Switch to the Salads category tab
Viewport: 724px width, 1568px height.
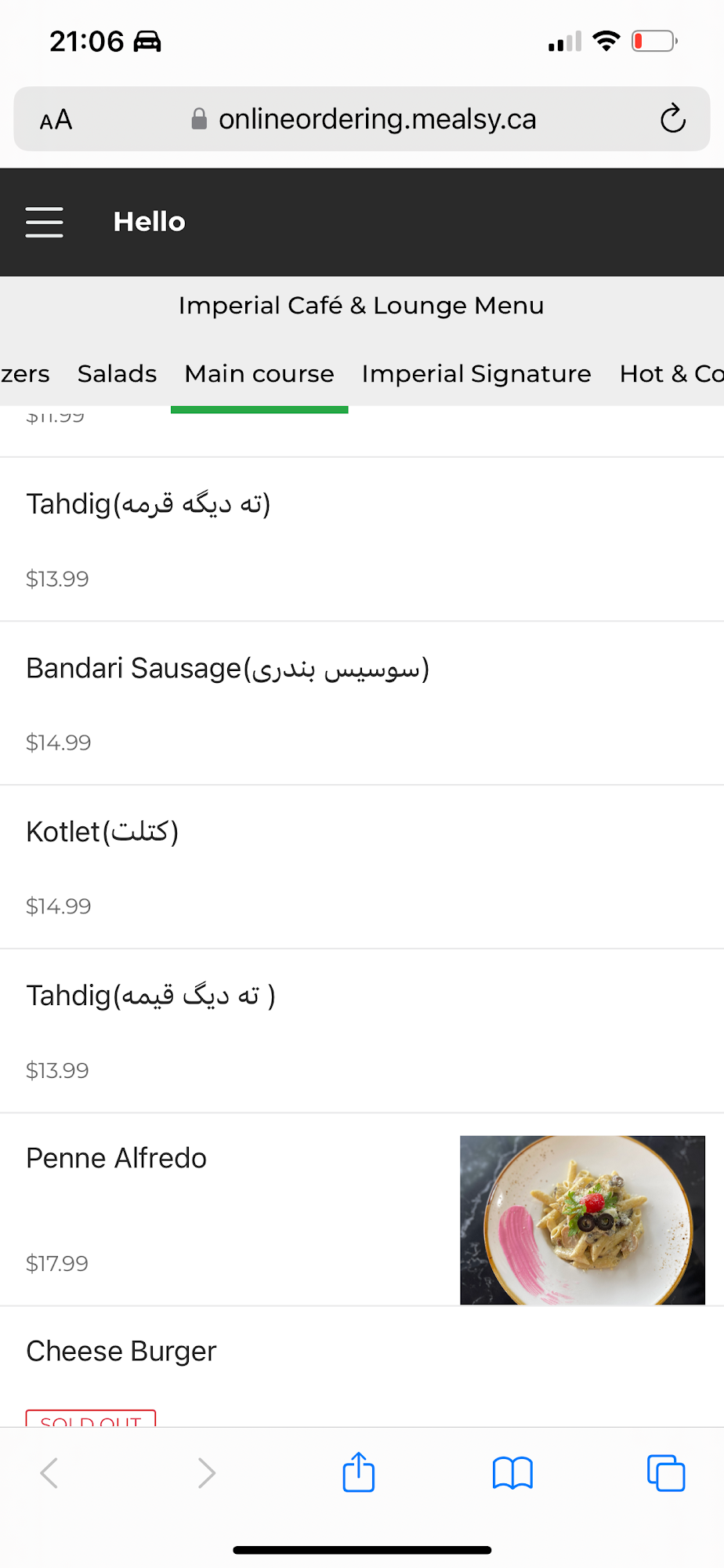(x=117, y=374)
